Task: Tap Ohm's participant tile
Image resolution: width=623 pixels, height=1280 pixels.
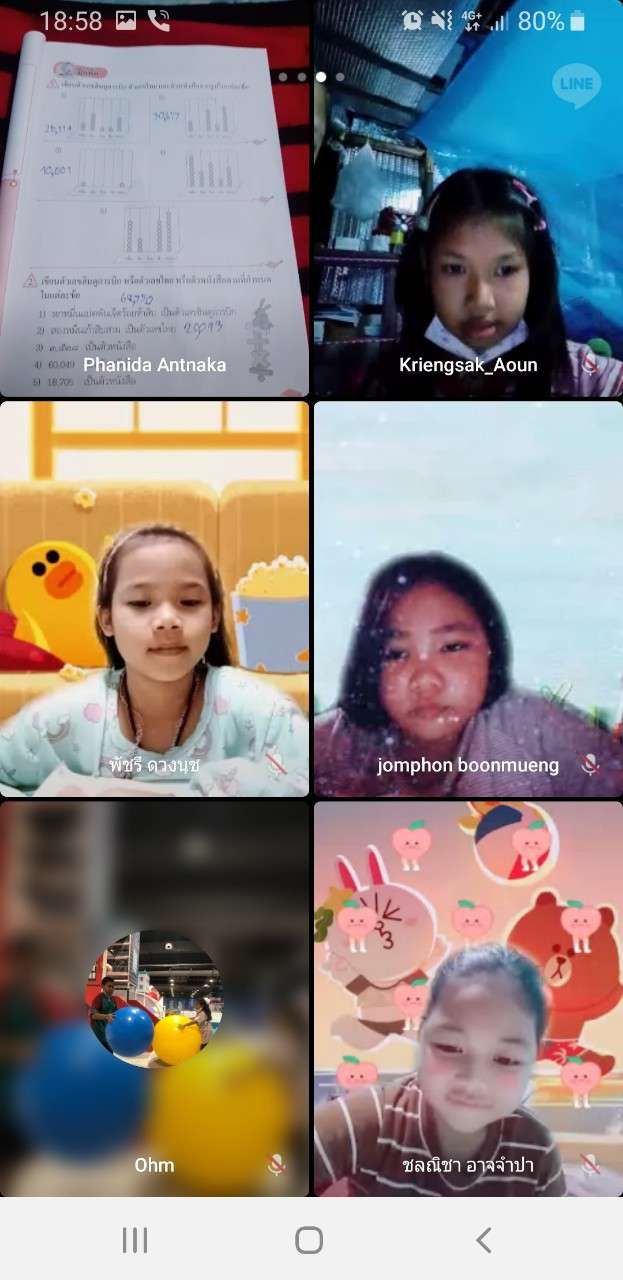Action: tap(154, 998)
